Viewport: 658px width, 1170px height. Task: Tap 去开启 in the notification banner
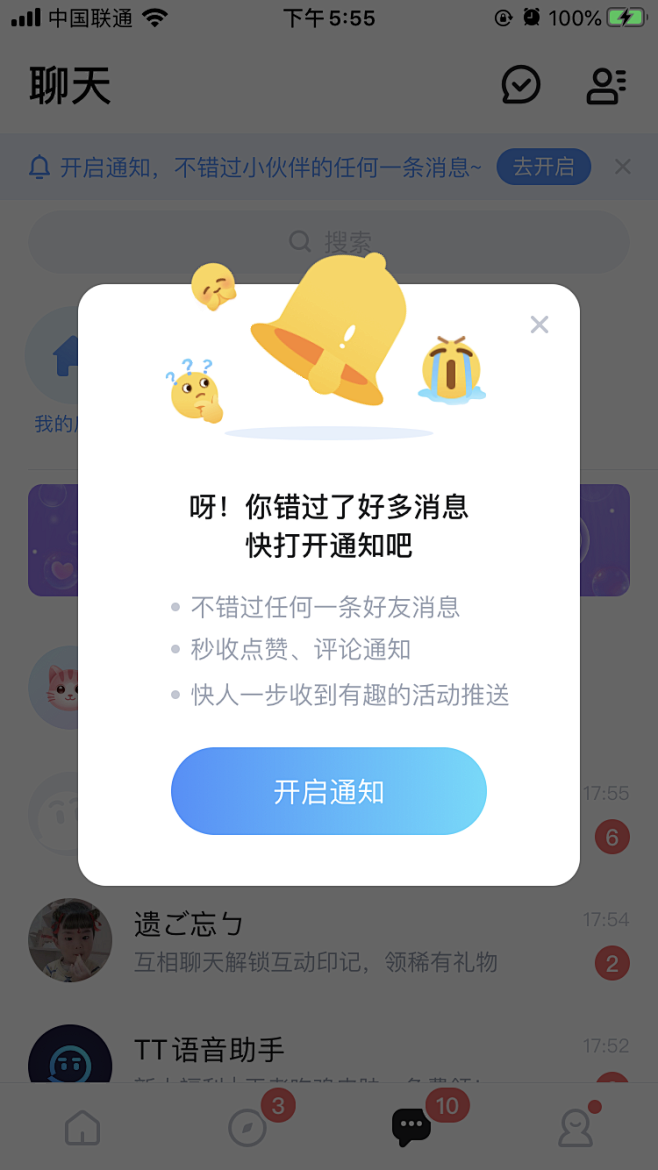[x=543, y=167]
